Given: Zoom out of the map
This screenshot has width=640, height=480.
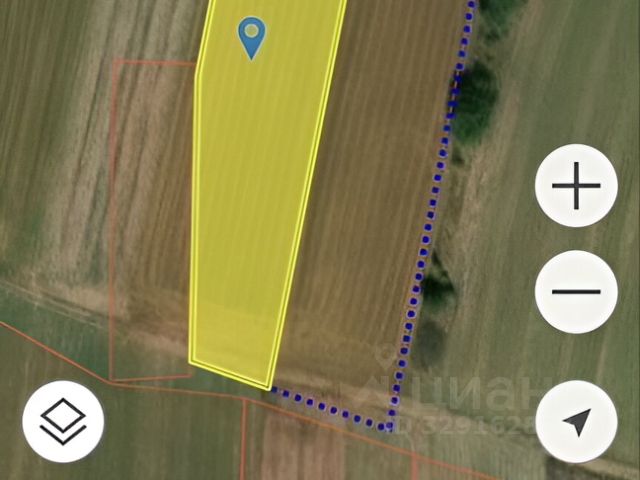Looking at the screenshot, I should 576,292.
